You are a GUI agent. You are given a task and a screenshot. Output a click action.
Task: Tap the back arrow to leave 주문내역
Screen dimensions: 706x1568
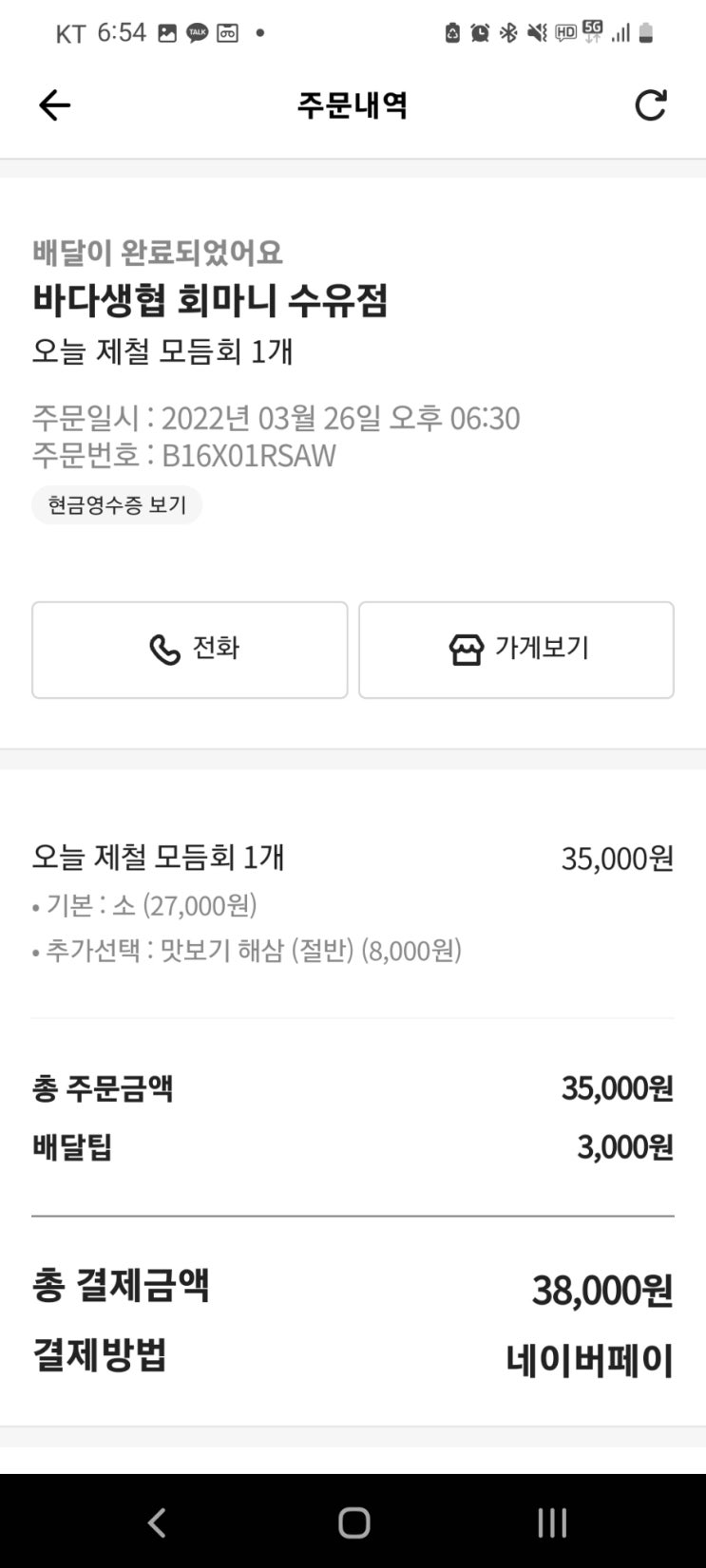54,104
